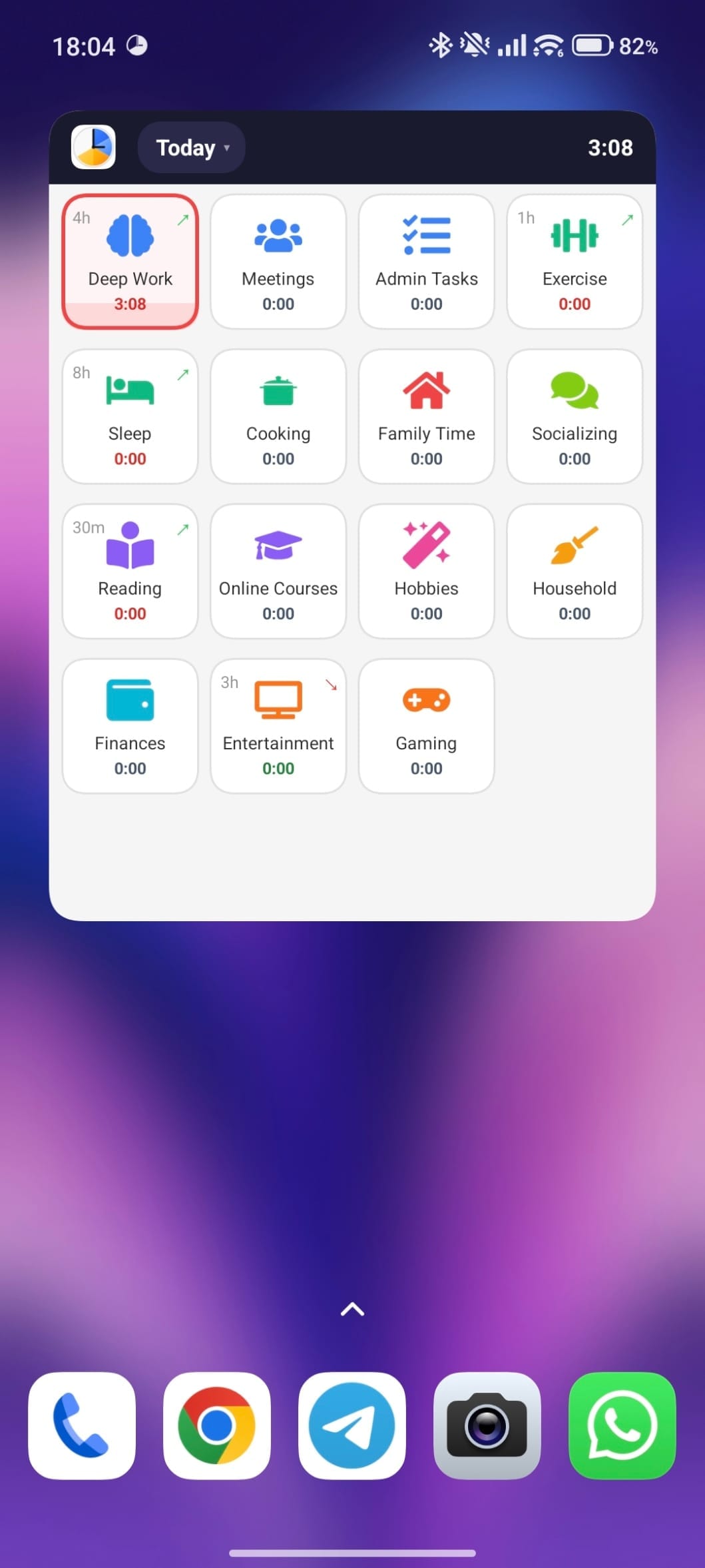Select the Hobbies tile

pos(426,571)
